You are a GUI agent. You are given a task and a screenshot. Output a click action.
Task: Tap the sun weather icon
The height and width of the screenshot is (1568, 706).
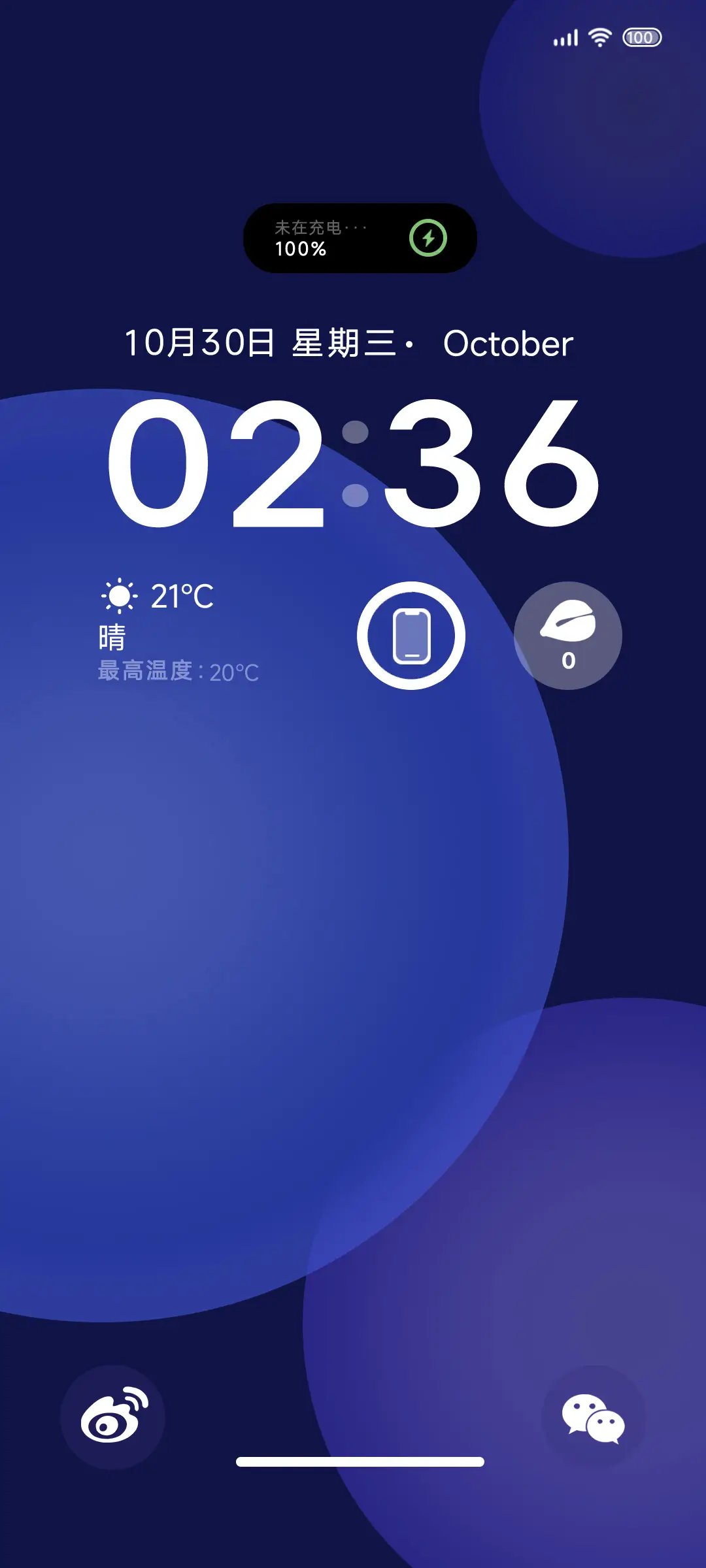click(x=118, y=596)
